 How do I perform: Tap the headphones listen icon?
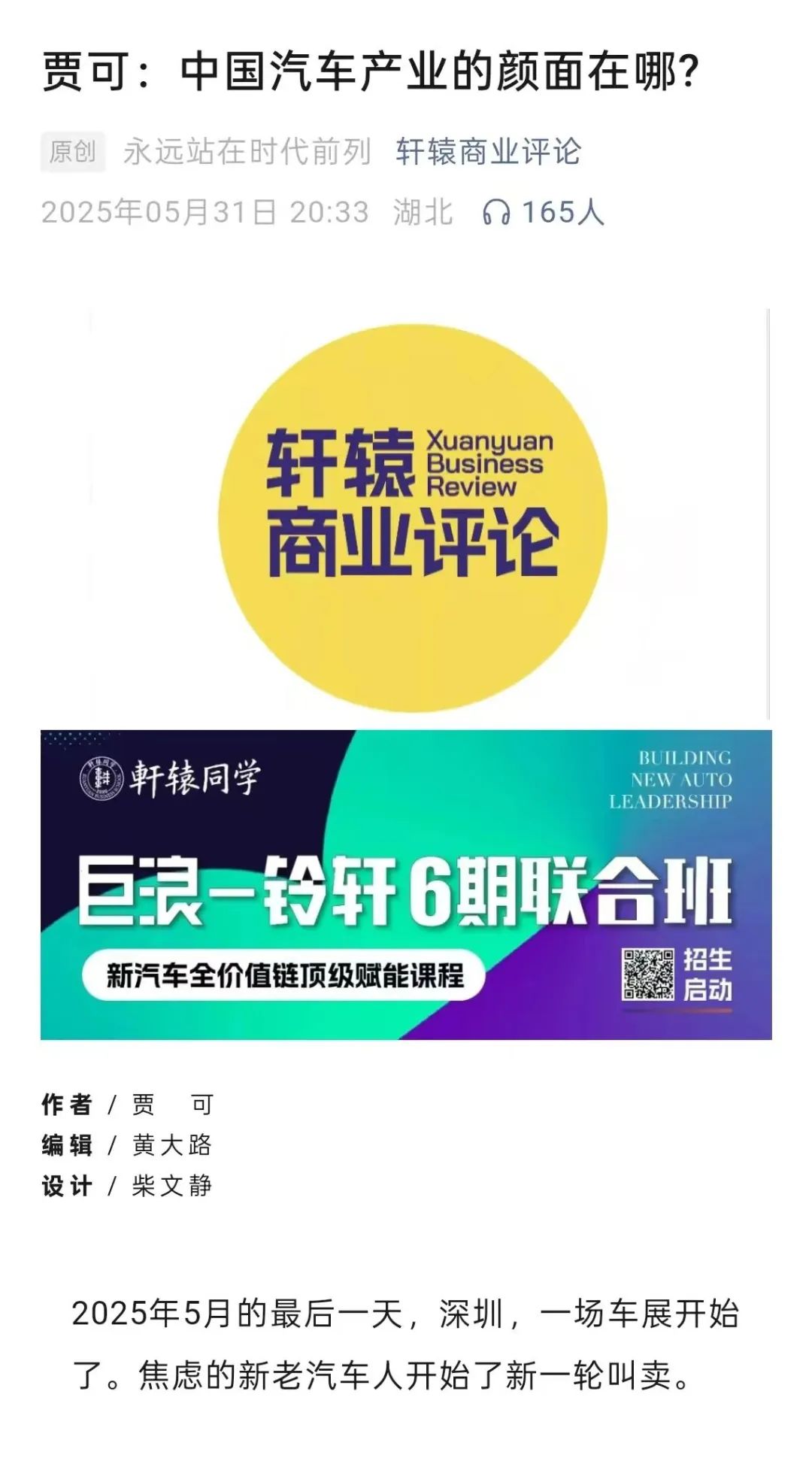(x=496, y=213)
